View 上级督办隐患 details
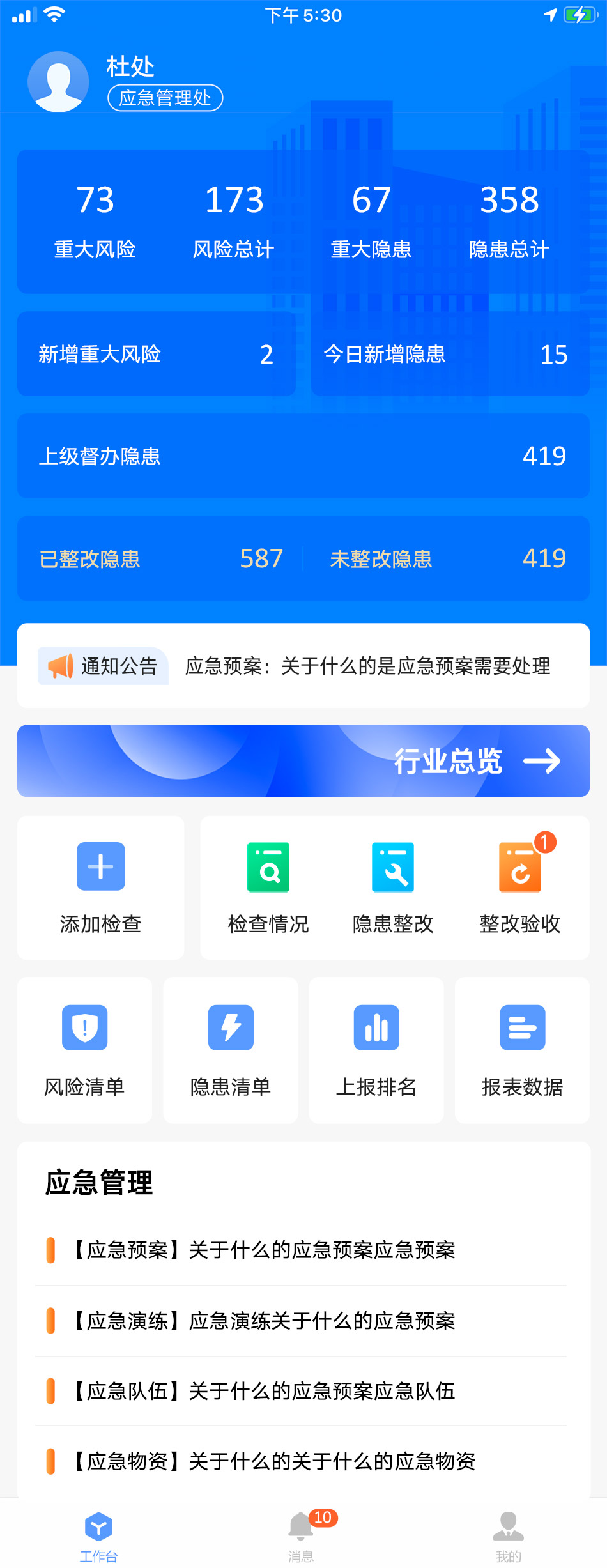The image size is (607, 1568). click(303, 456)
